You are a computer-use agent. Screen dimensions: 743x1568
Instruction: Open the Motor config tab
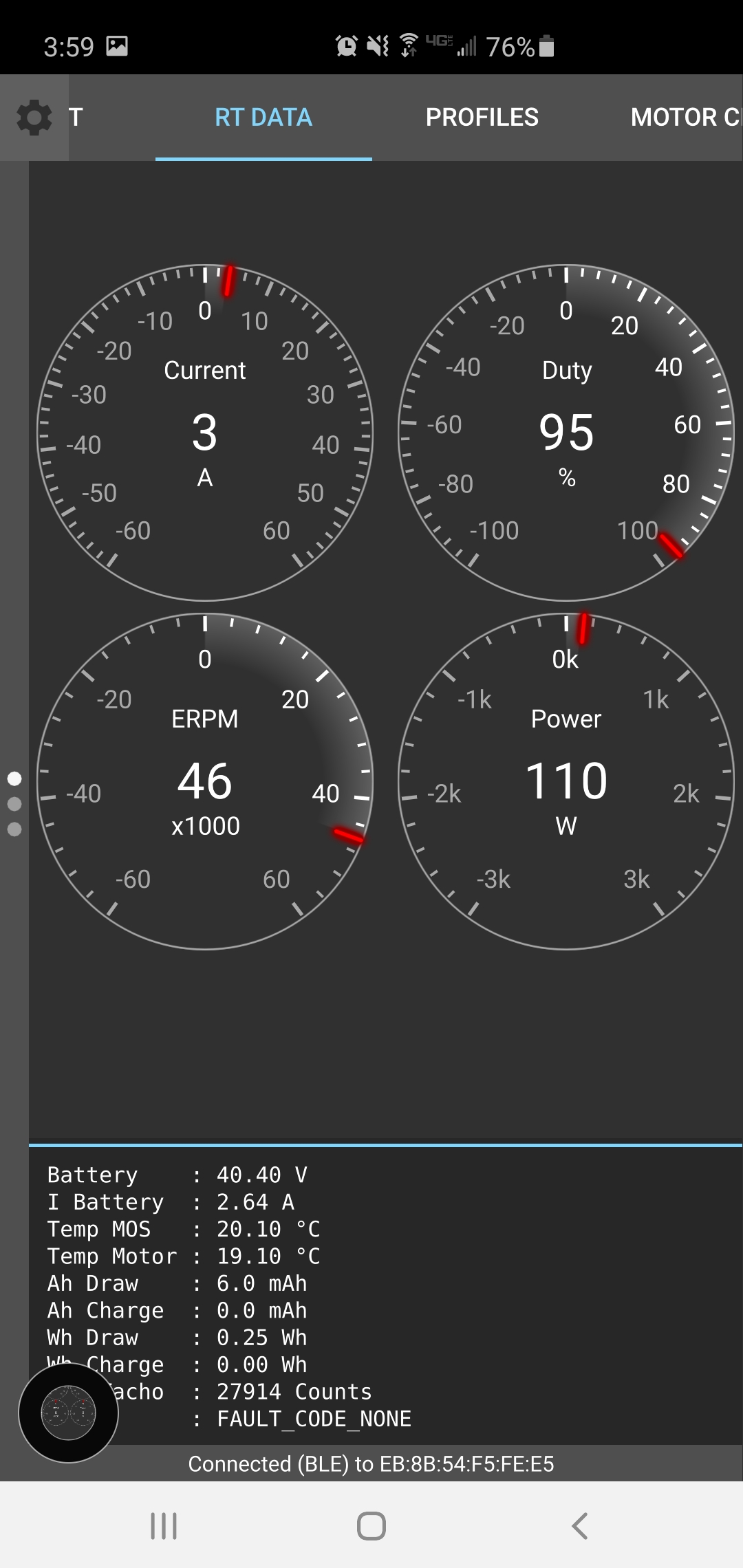[684, 118]
